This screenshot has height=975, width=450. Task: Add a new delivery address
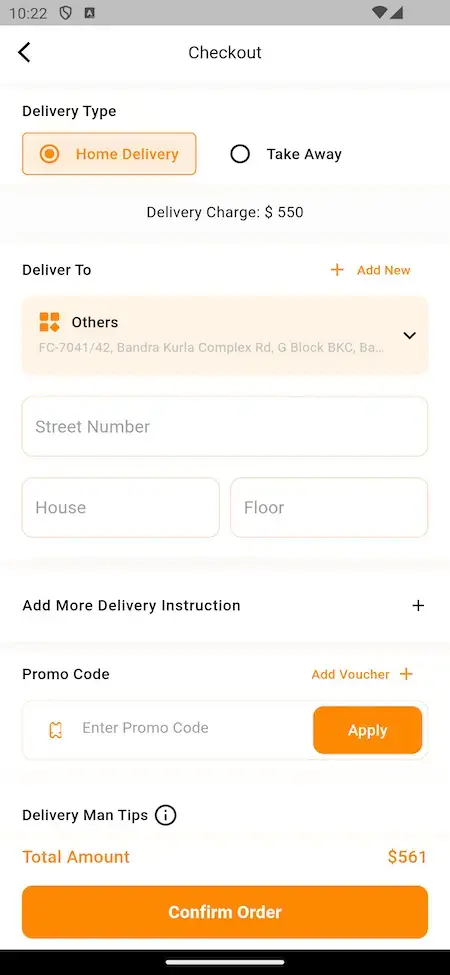click(x=370, y=270)
